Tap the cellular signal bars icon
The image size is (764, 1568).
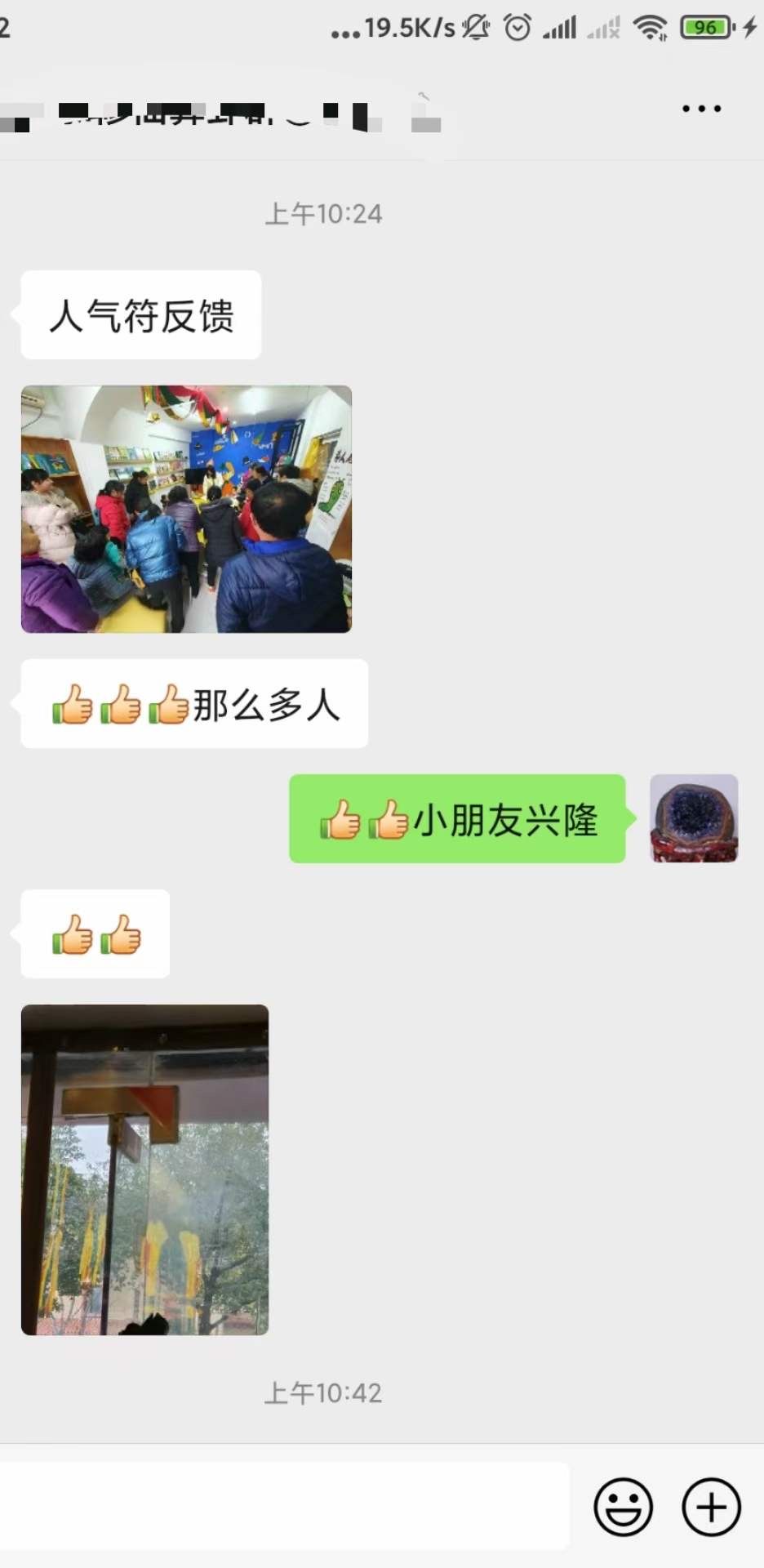[560, 26]
